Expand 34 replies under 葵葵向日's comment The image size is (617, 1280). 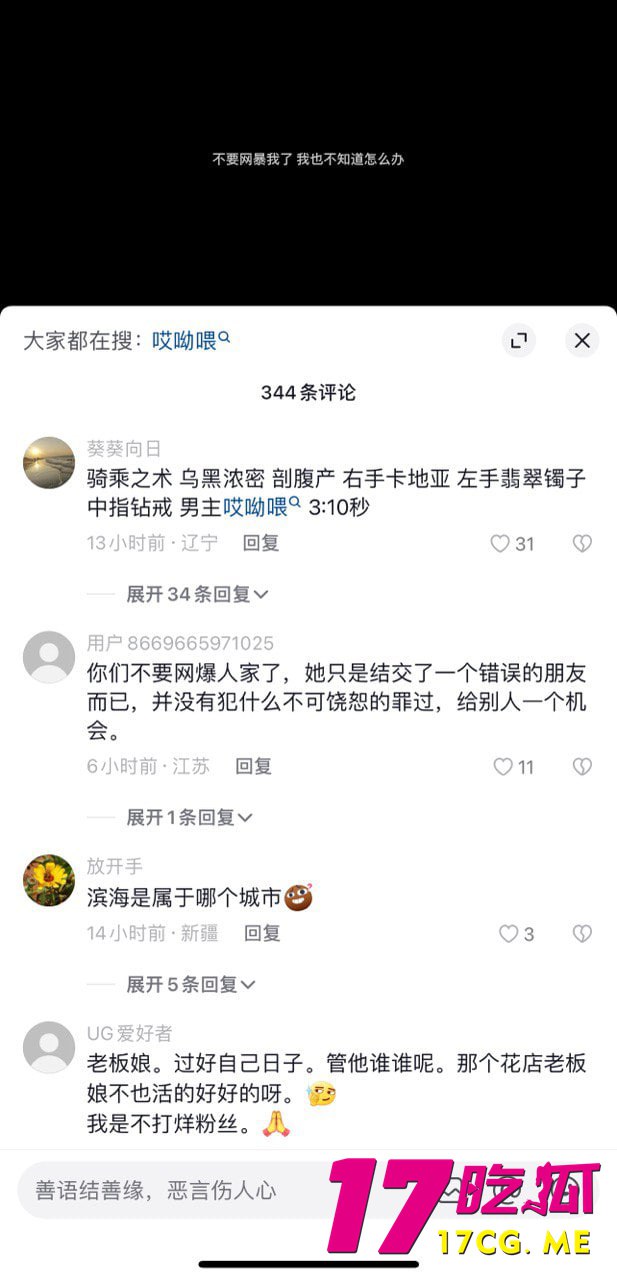[197, 594]
